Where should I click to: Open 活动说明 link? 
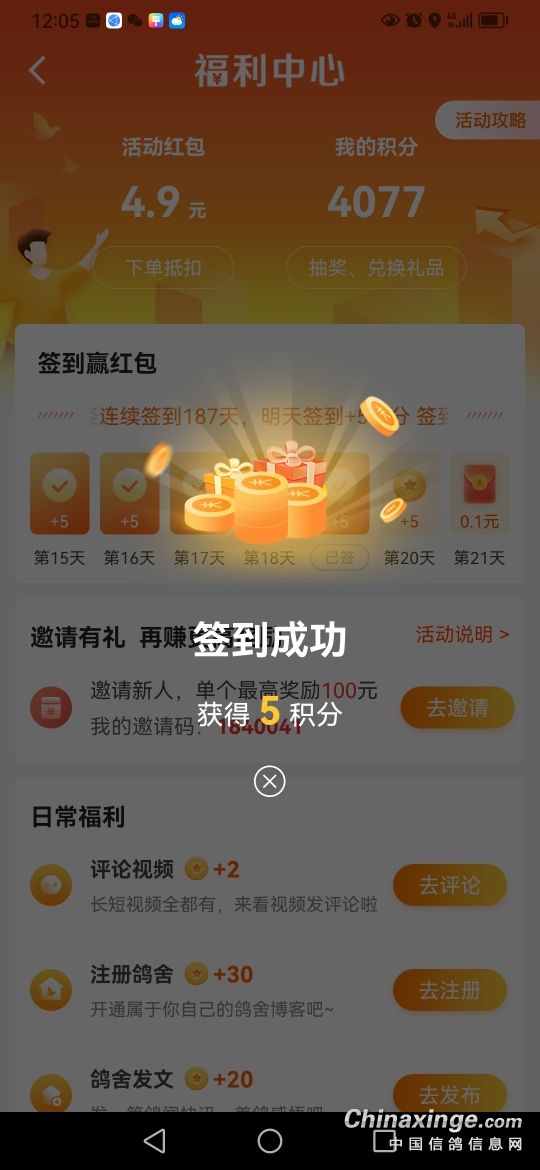point(462,634)
